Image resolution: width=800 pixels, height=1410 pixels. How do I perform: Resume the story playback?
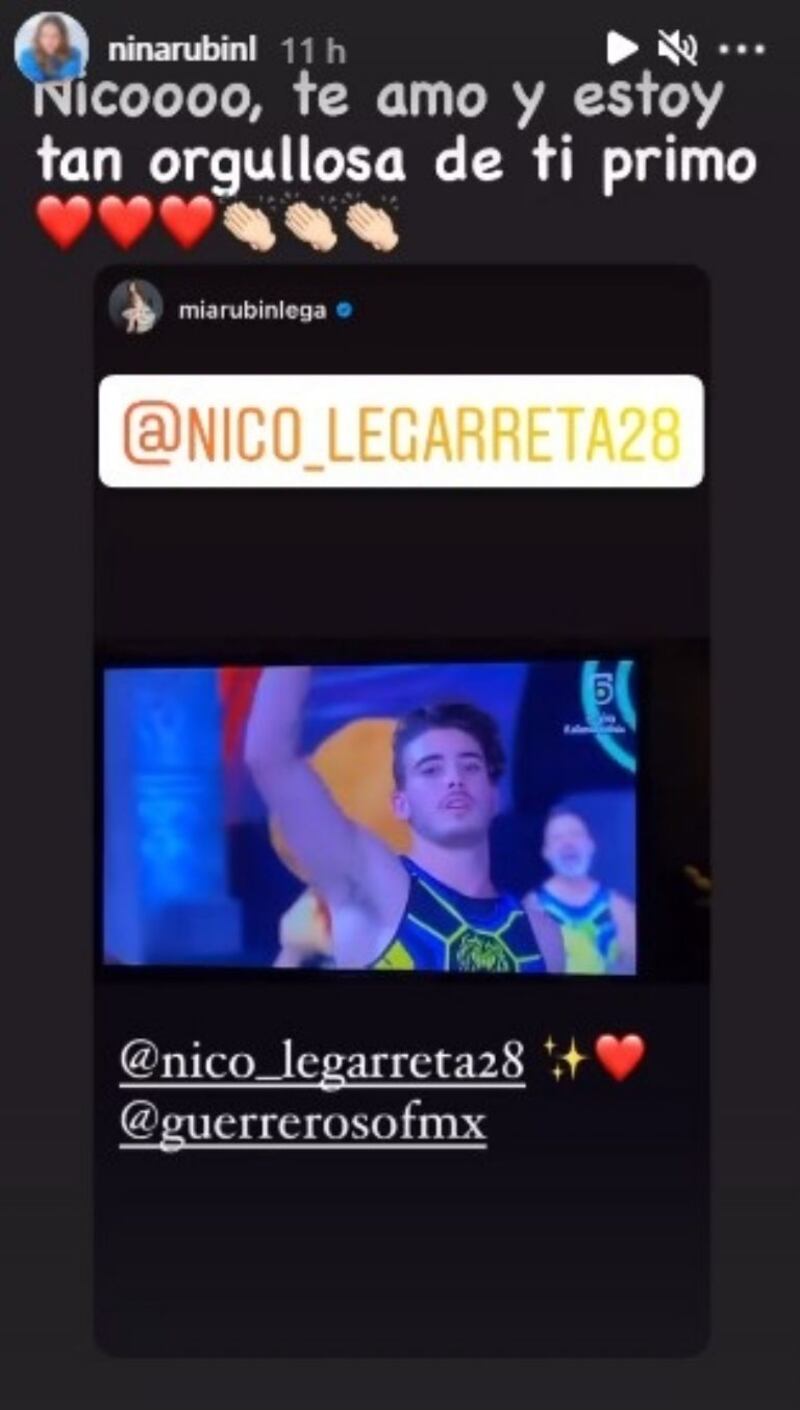[x=621, y=47]
